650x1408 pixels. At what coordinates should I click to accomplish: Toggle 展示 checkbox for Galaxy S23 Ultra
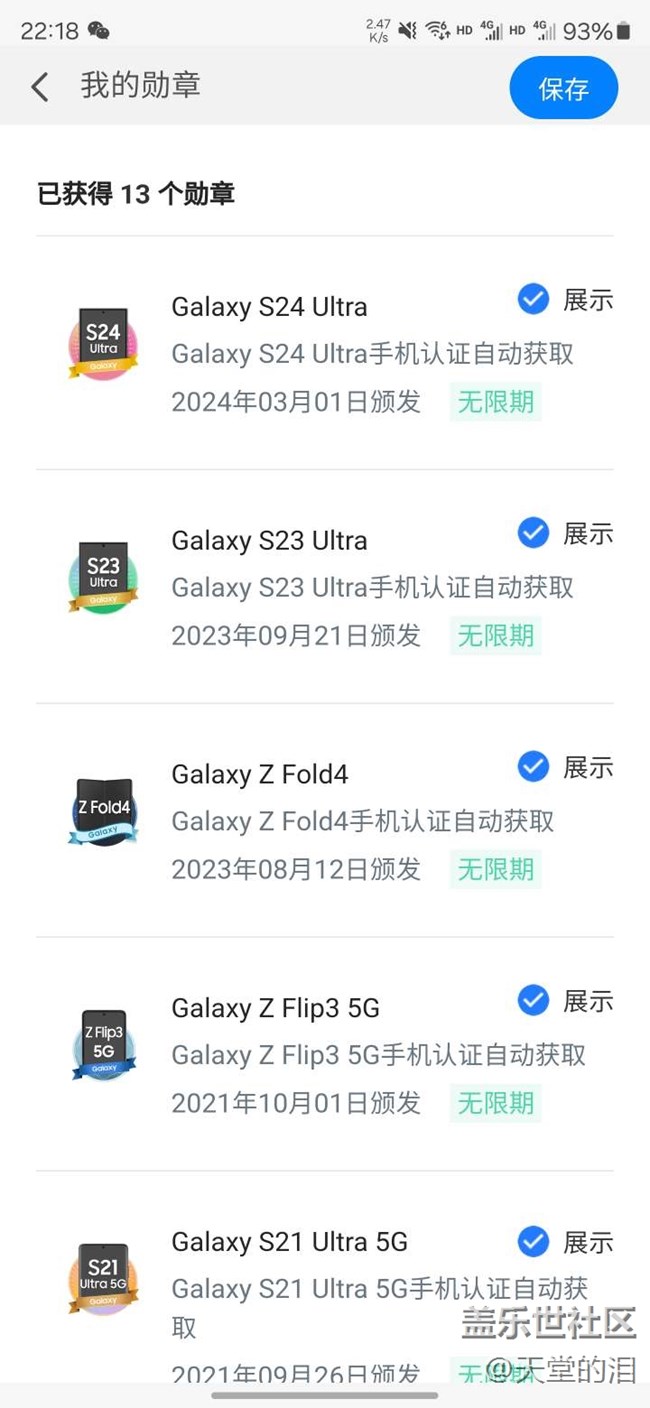(x=533, y=533)
